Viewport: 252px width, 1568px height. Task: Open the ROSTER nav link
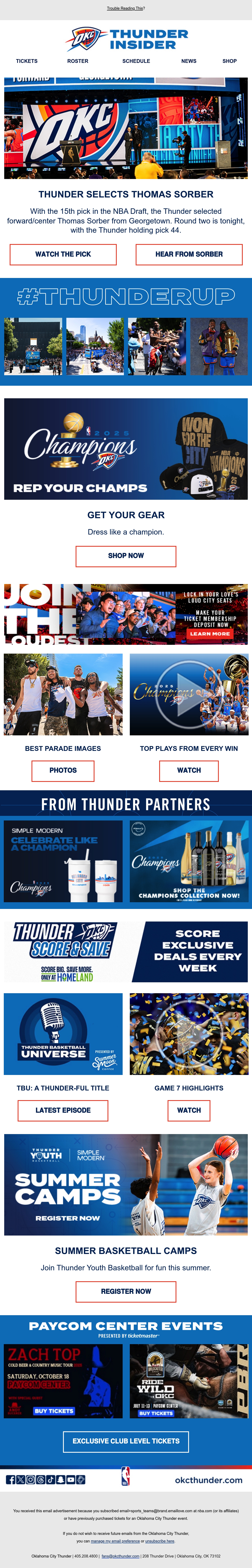click(77, 61)
